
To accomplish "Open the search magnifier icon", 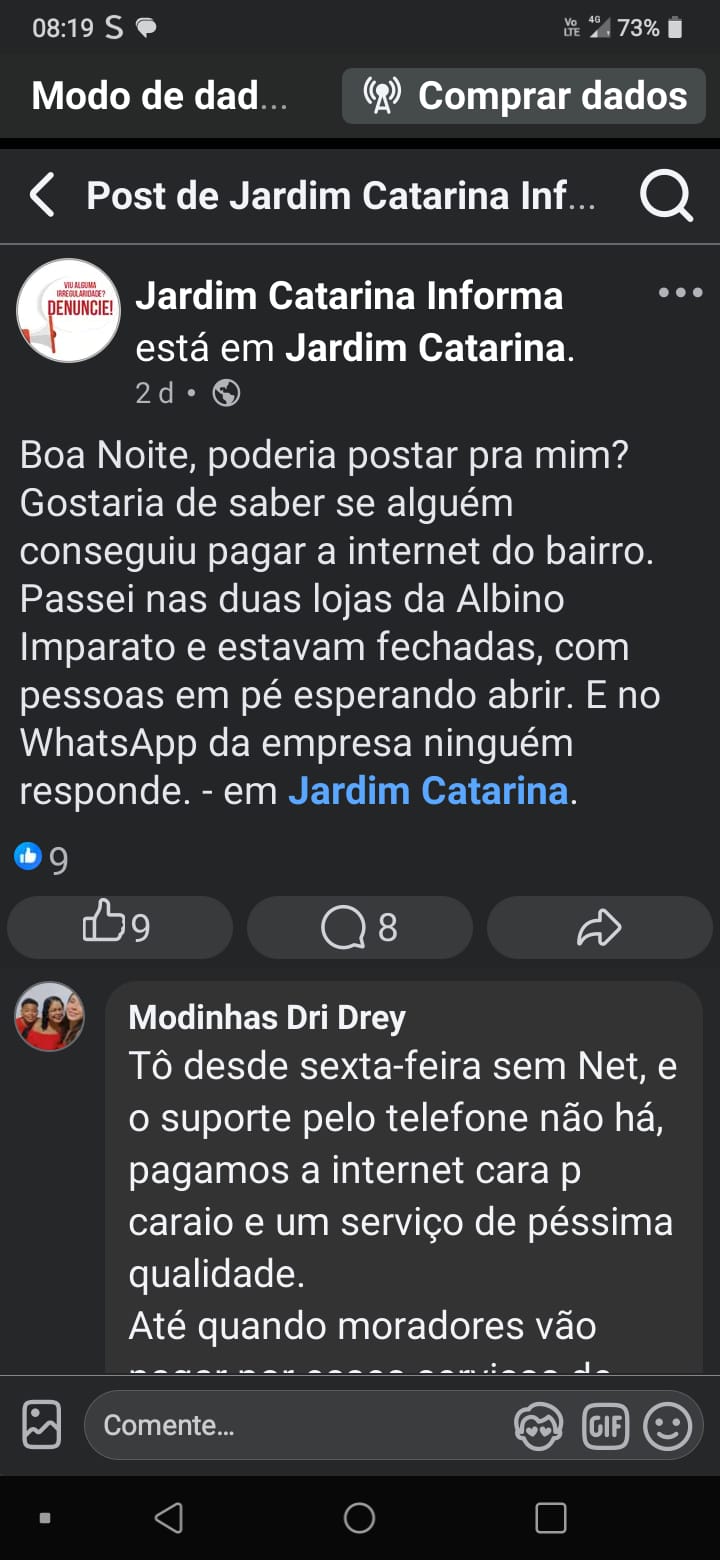I will pos(666,195).
